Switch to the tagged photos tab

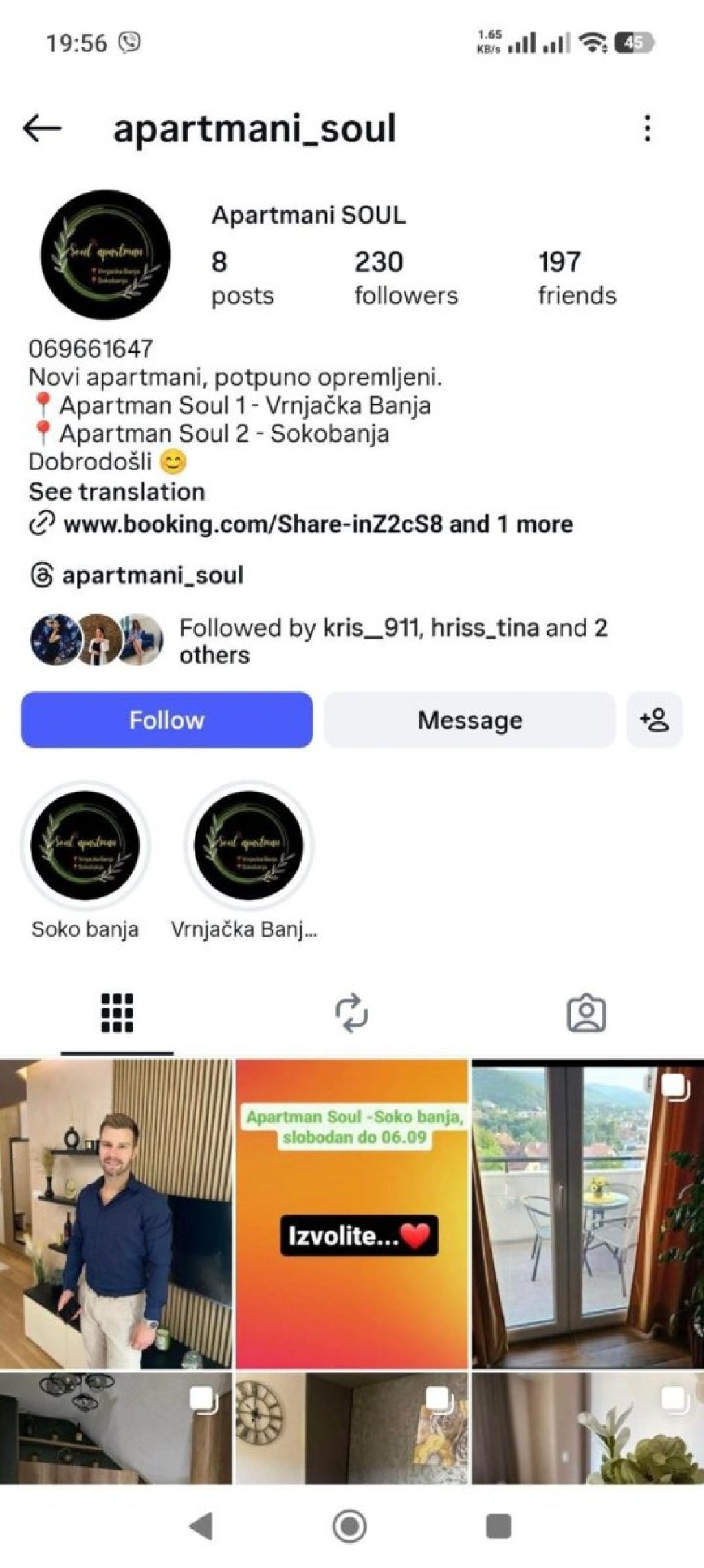pyautogui.click(x=586, y=1013)
